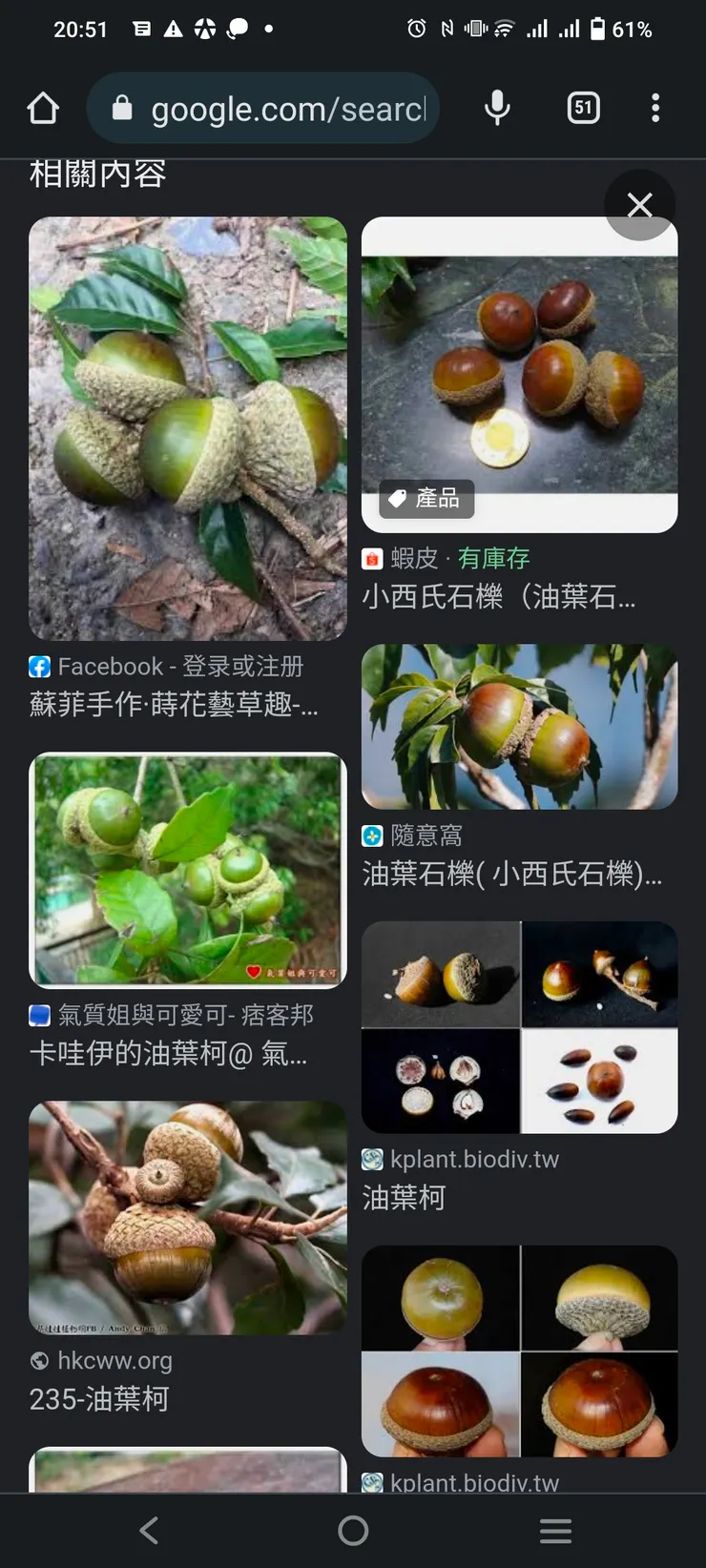Tap the Facebook icon next to 蘇菲手作
This screenshot has height=1568, width=706.
tap(38, 666)
